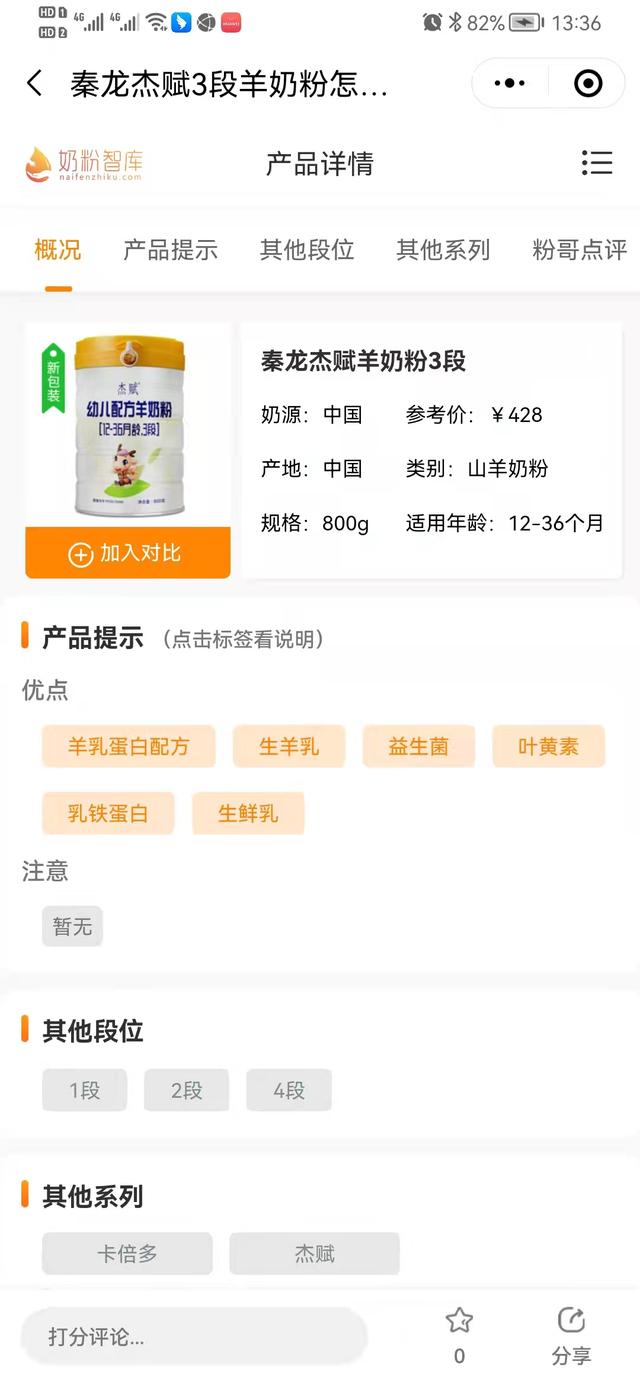Open the 粉哥点评 tab

tap(579, 250)
